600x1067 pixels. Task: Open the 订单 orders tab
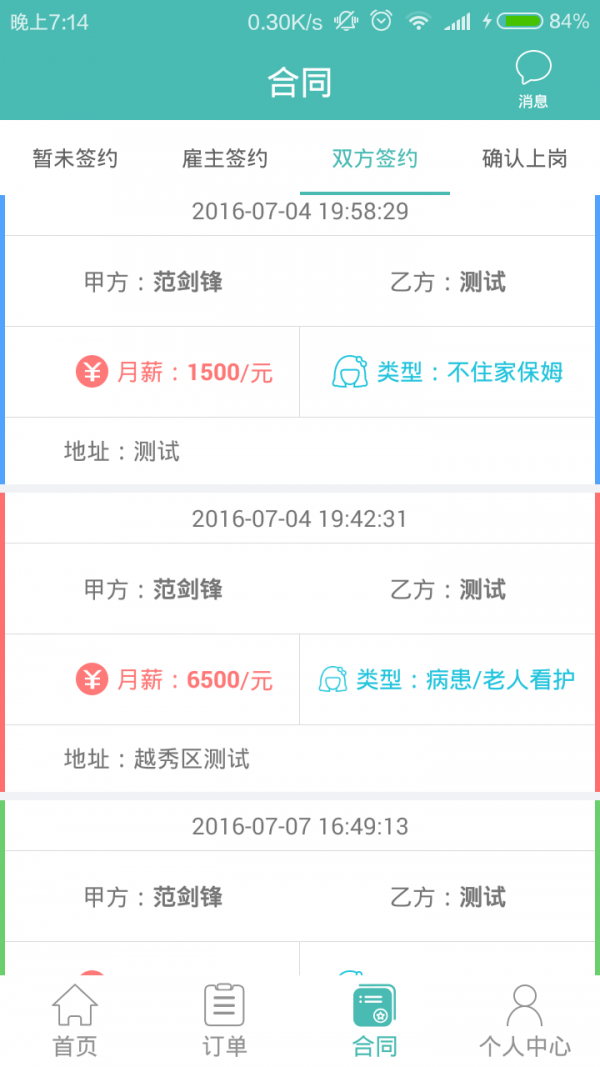click(225, 1020)
